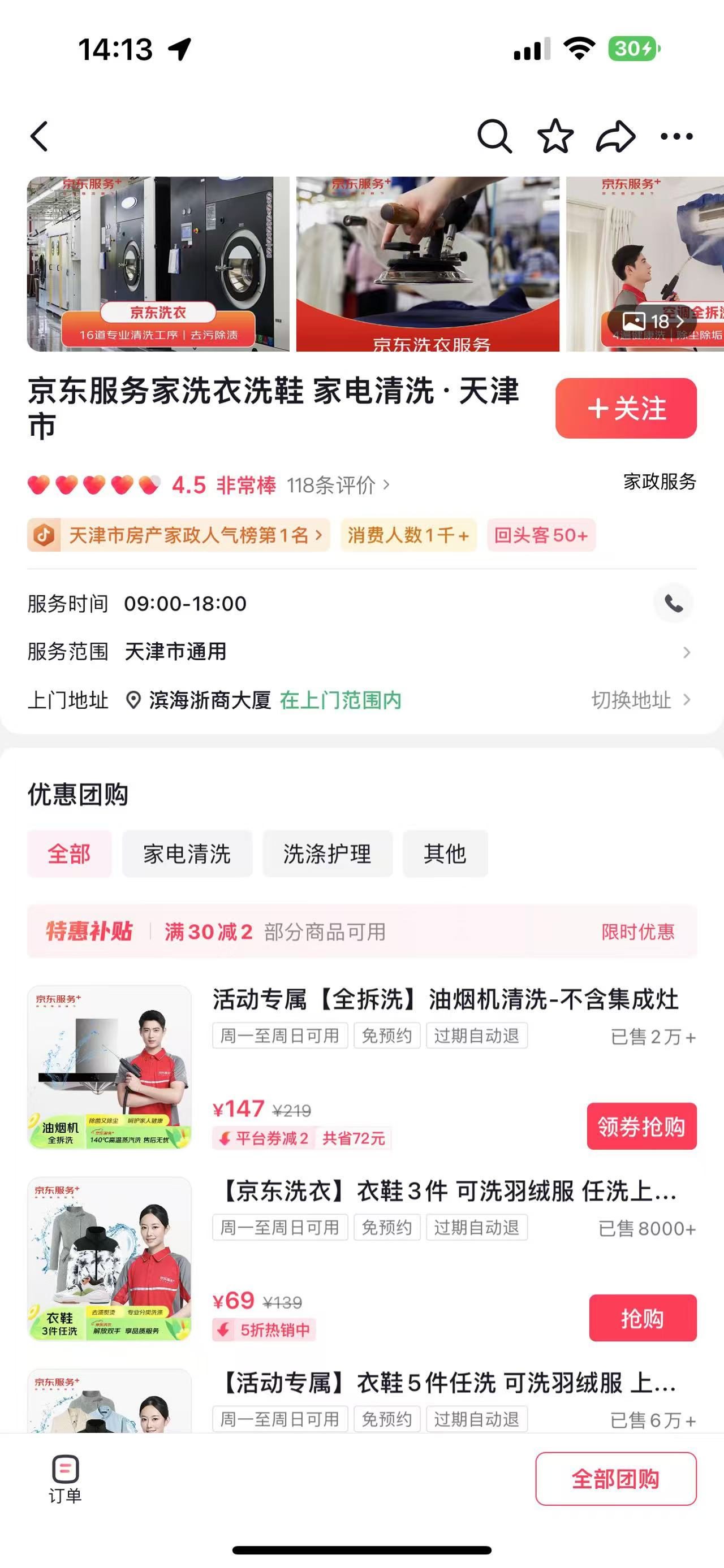Select the 家电清洗 filter chip

187,854
